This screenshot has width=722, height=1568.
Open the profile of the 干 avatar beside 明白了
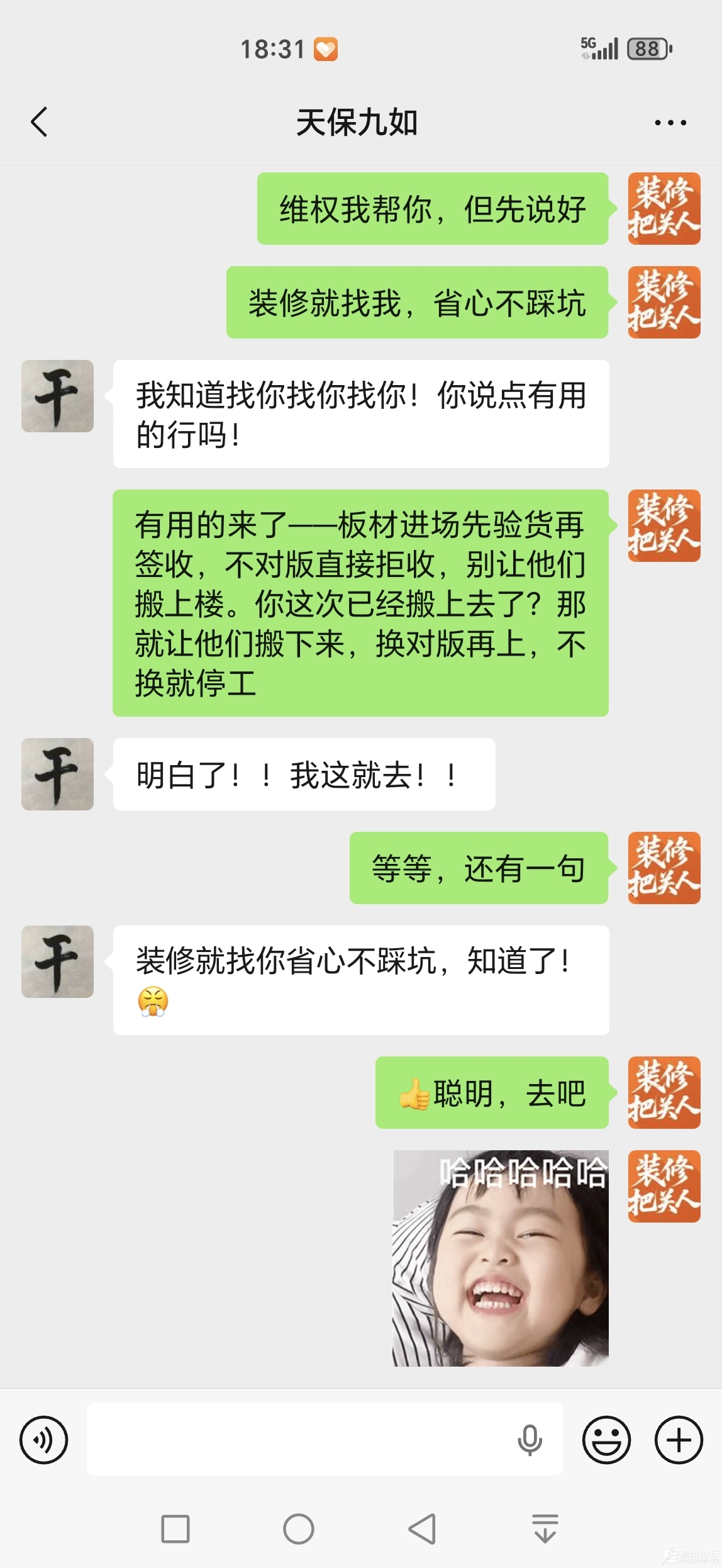click(57, 774)
